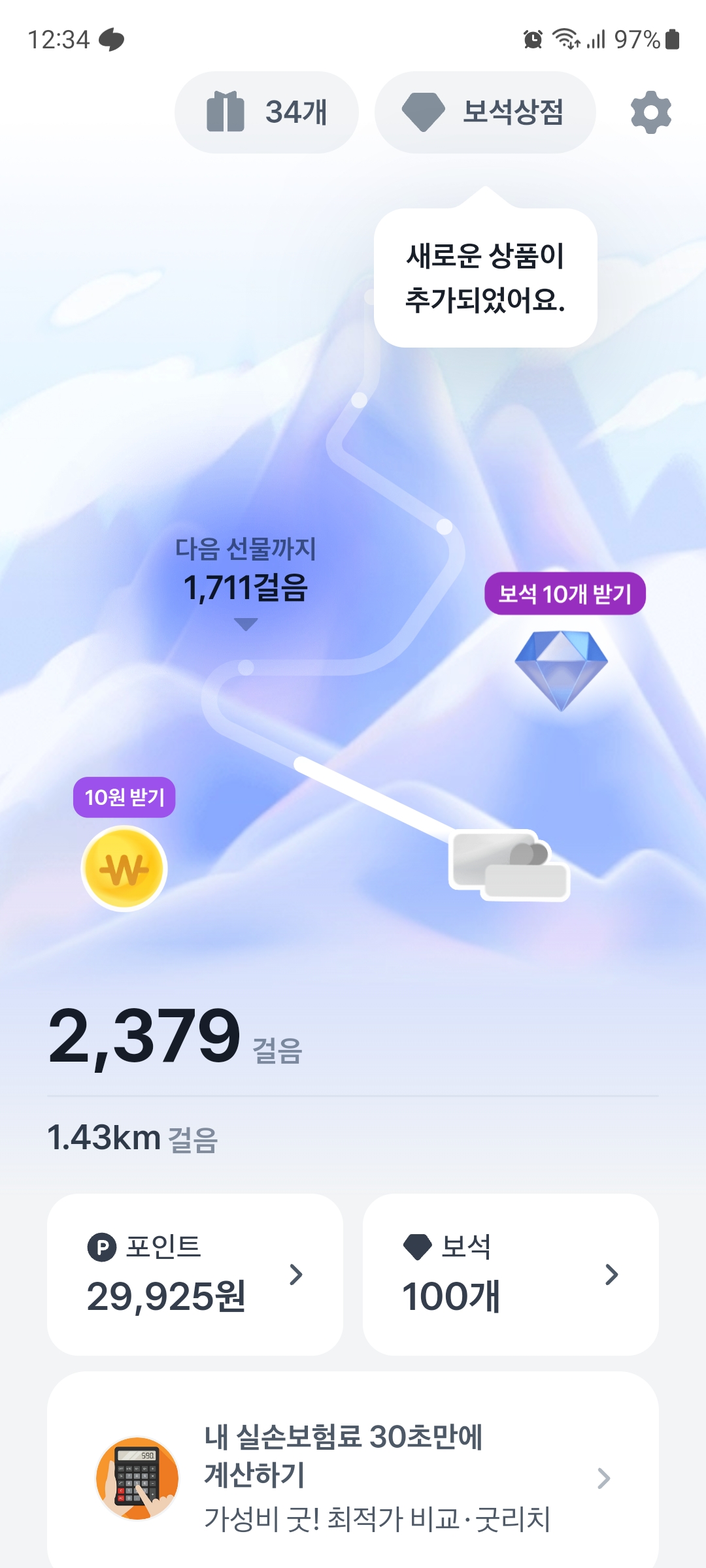Viewport: 706px width, 1568px height.
Task: Open the 34개 gift box button
Action: pos(266,112)
